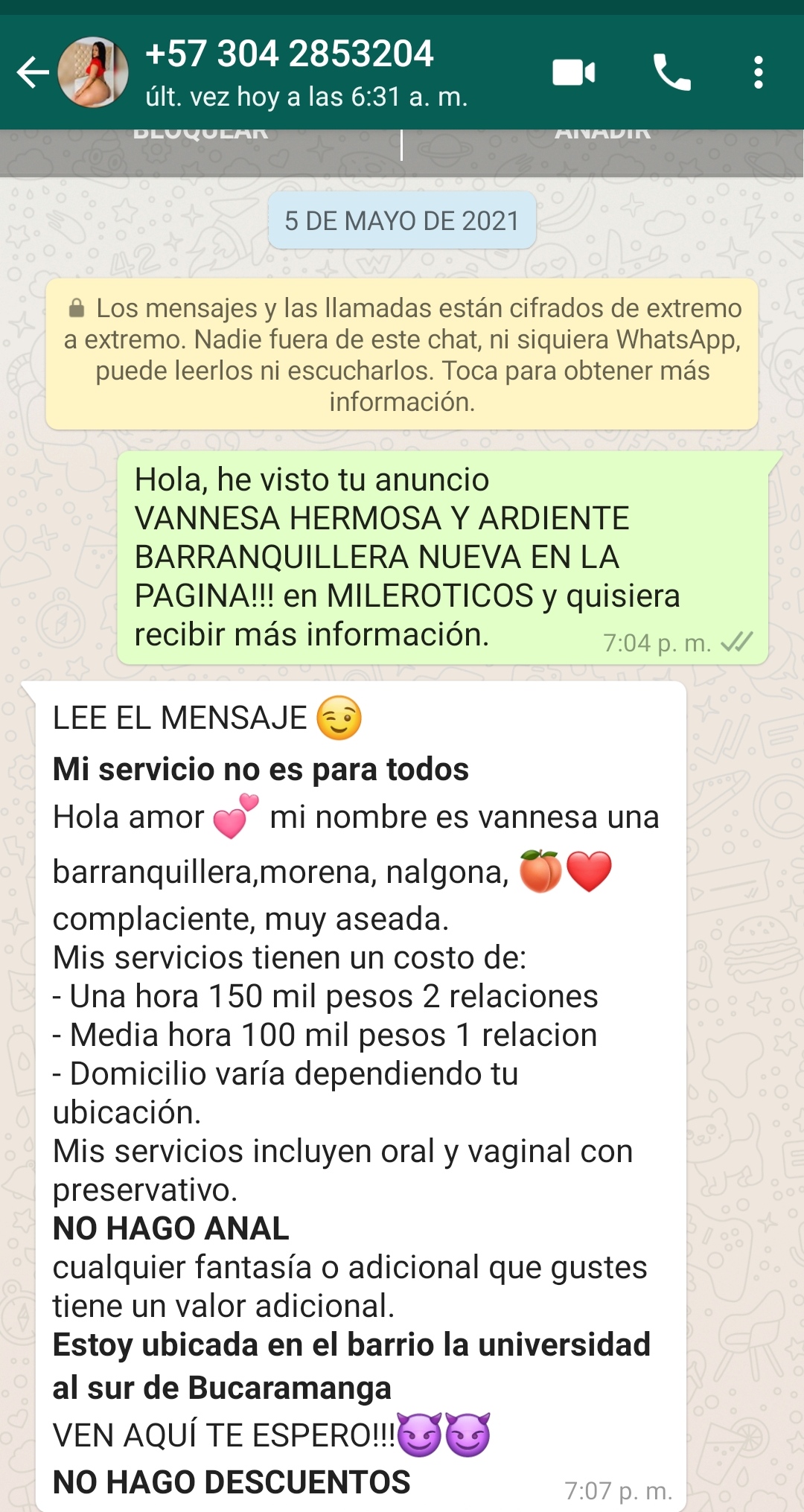Open the end-to-end encryption info notice
Viewport: 804px width, 1512px height.
[402, 354]
